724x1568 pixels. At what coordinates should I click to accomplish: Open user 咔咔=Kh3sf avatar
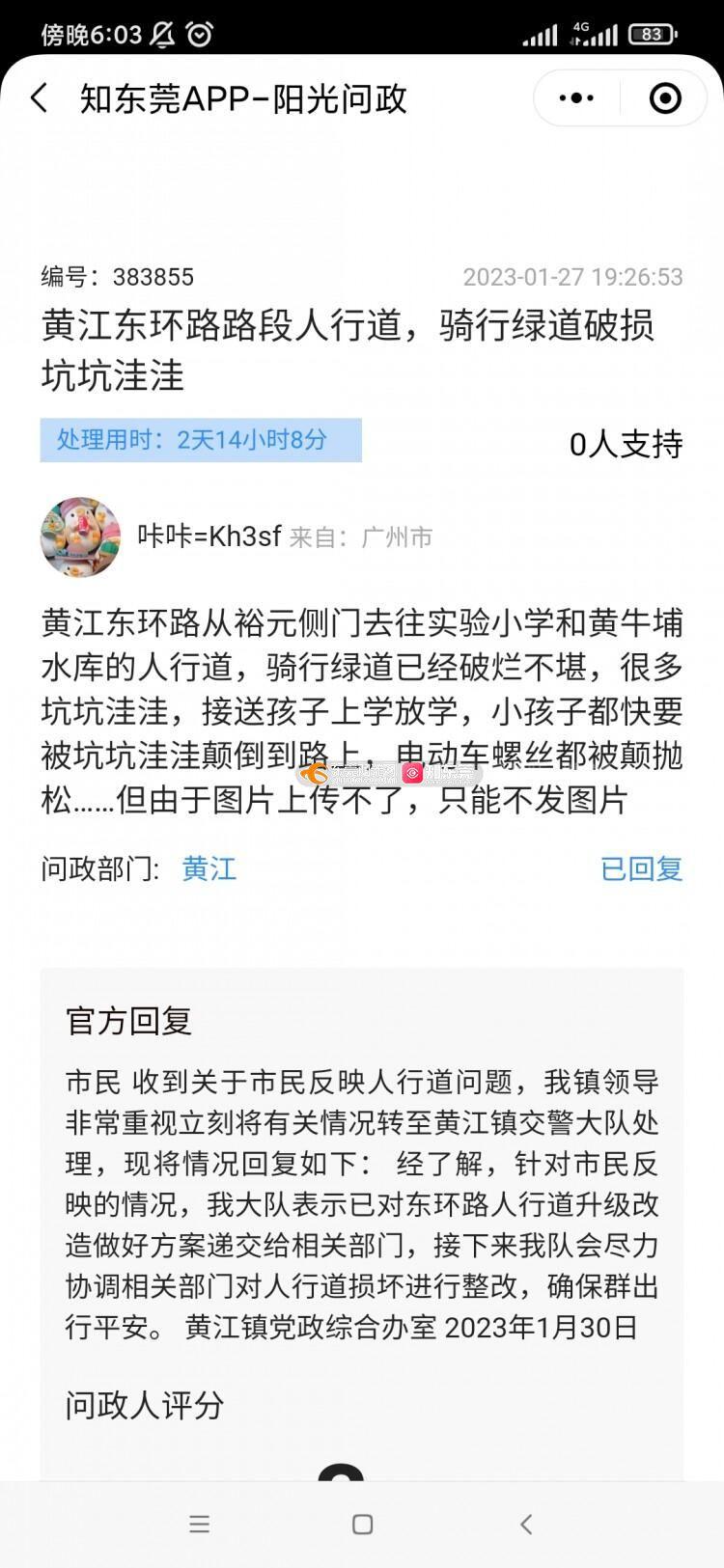pos(80,537)
